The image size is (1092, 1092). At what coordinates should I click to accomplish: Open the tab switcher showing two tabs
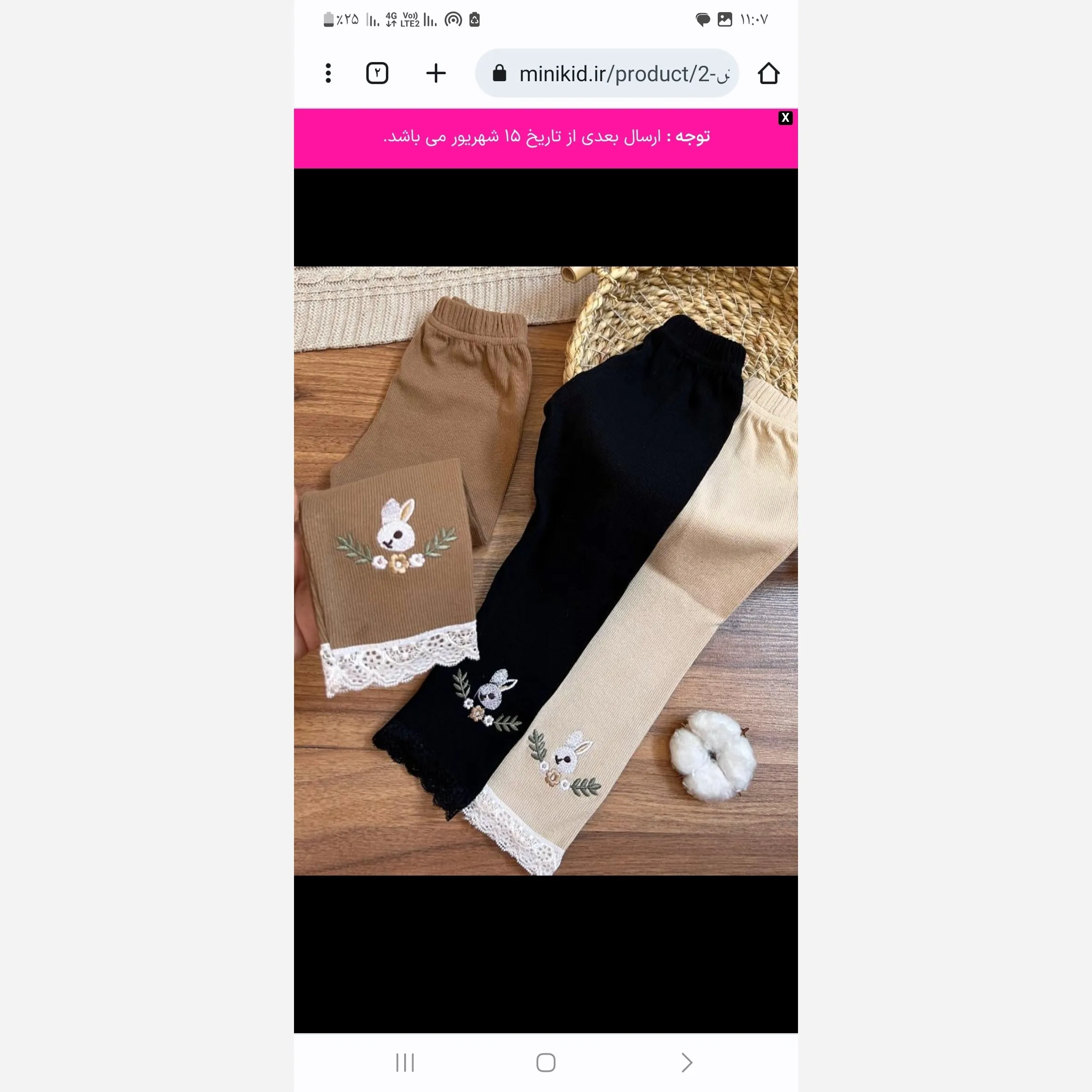coord(377,73)
